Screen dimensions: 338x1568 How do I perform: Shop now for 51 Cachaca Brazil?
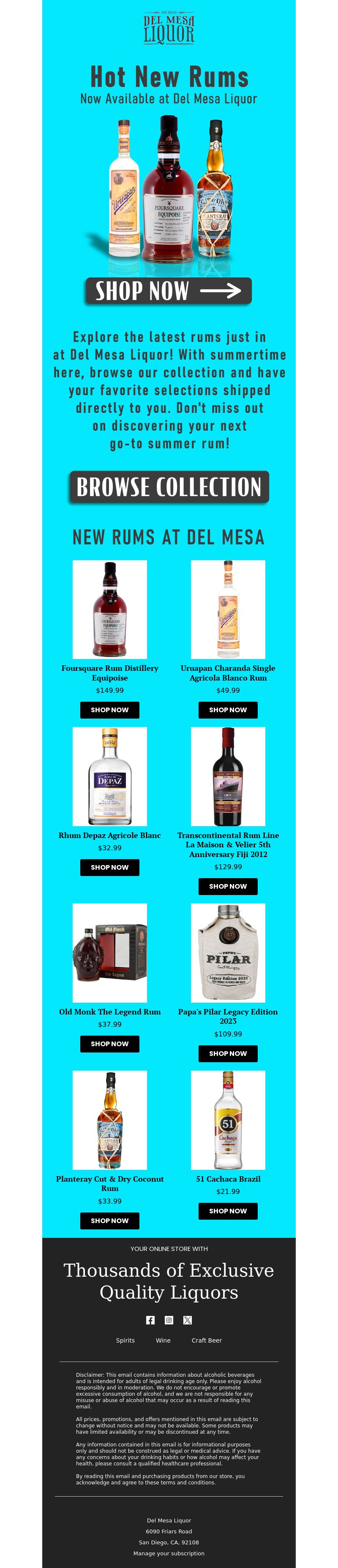coord(228,1211)
